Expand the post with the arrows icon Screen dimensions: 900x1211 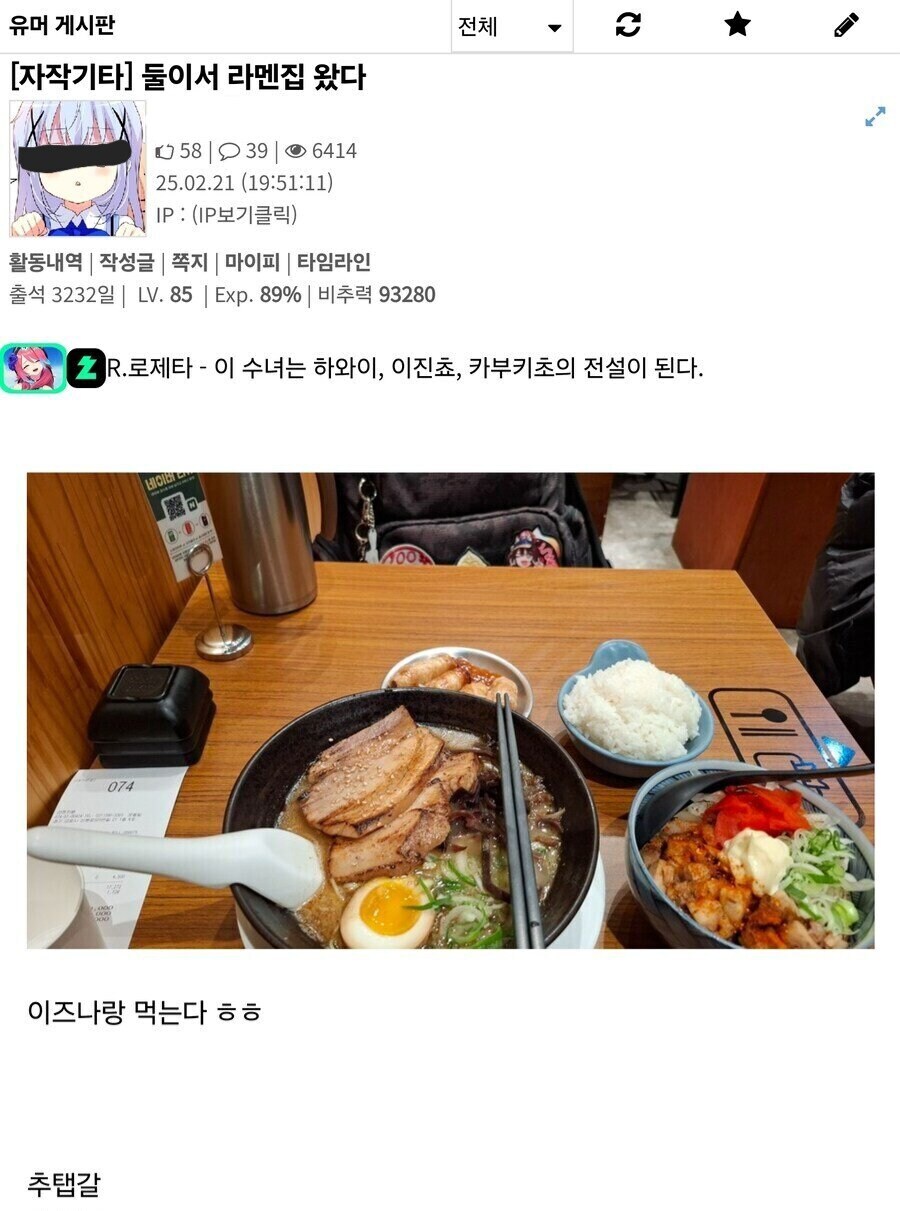click(875, 117)
